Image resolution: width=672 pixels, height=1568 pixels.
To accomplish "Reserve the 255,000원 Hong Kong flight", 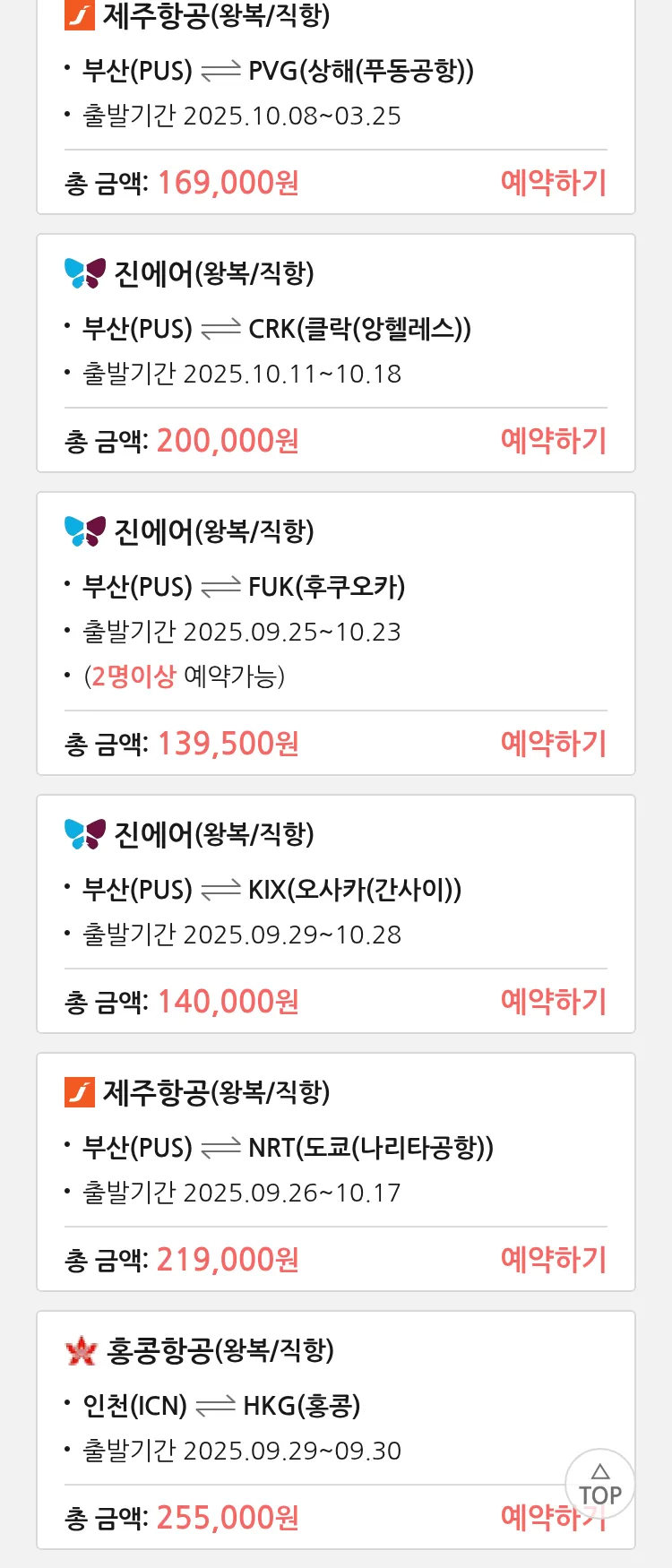I will coord(533,1518).
